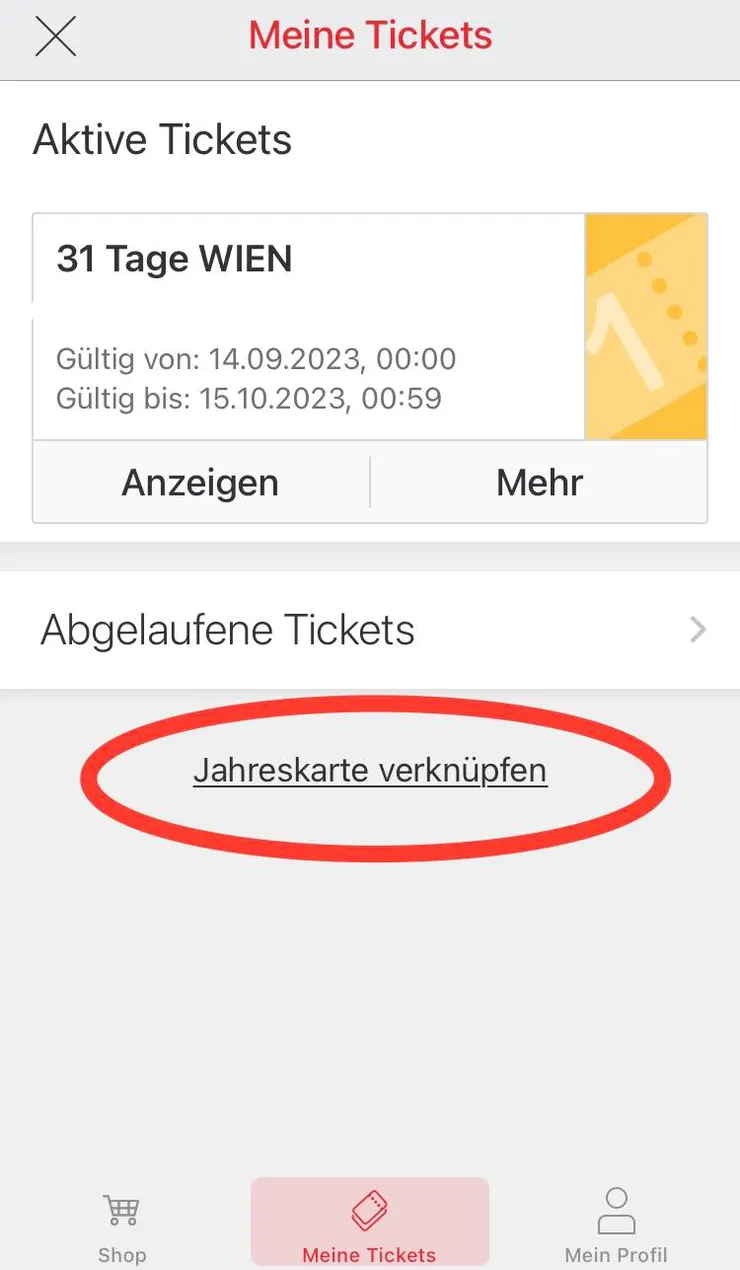Tap Mehr for ticket options

click(539, 483)
